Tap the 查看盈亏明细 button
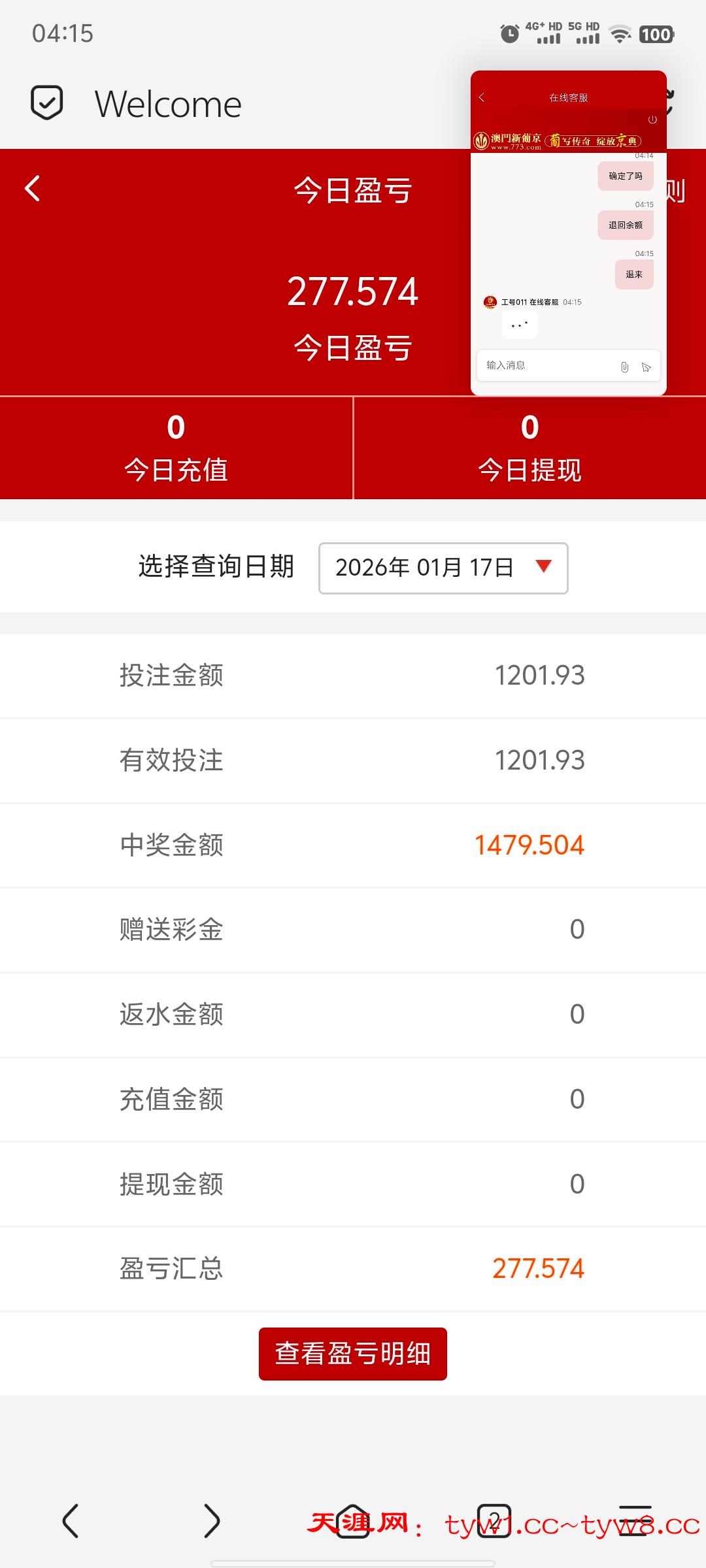This screenshot has width=706, height=1568. (x=353, y=1354)
